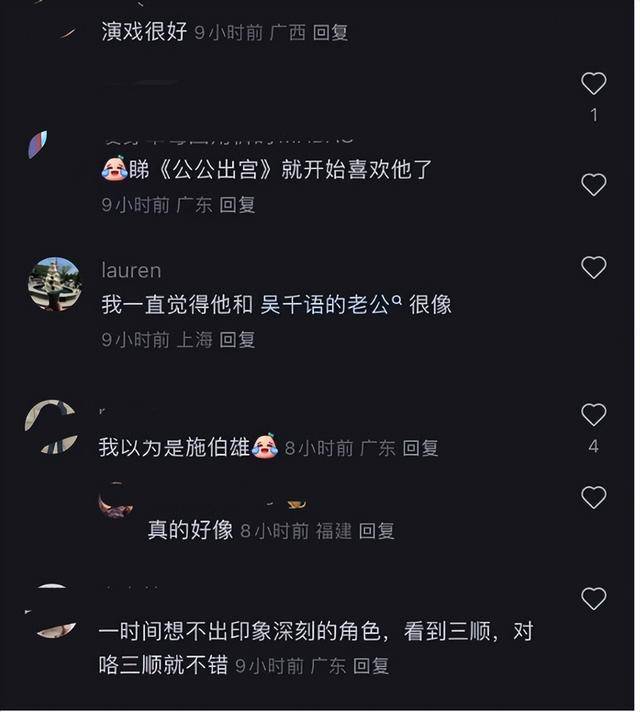Like the '公公出宫' comment
Viewport: 640px width, 712px height.
pos(593,185)
